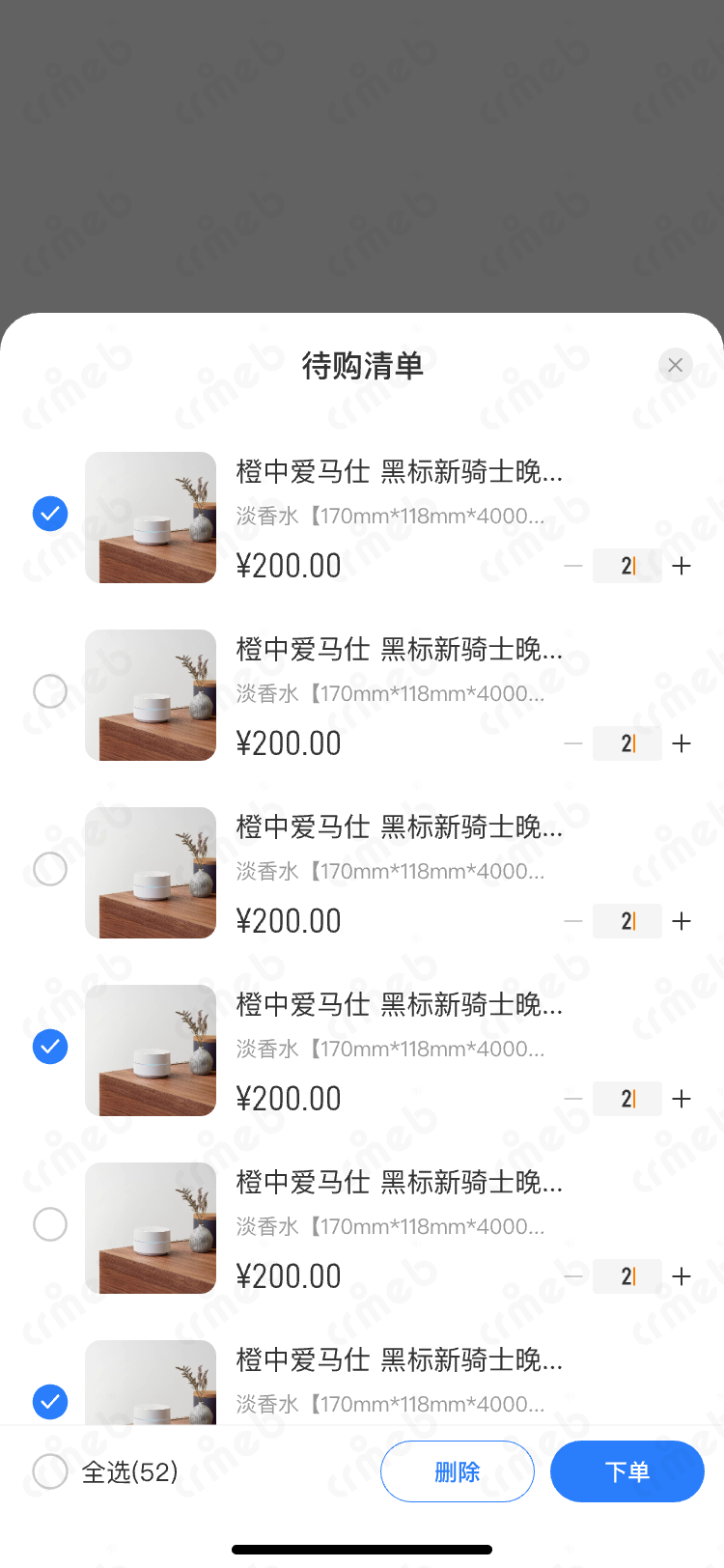Viewport: 724px width, 1568px height.
Task: Tap the plus on the fifth item
Action: [682, 1276]
